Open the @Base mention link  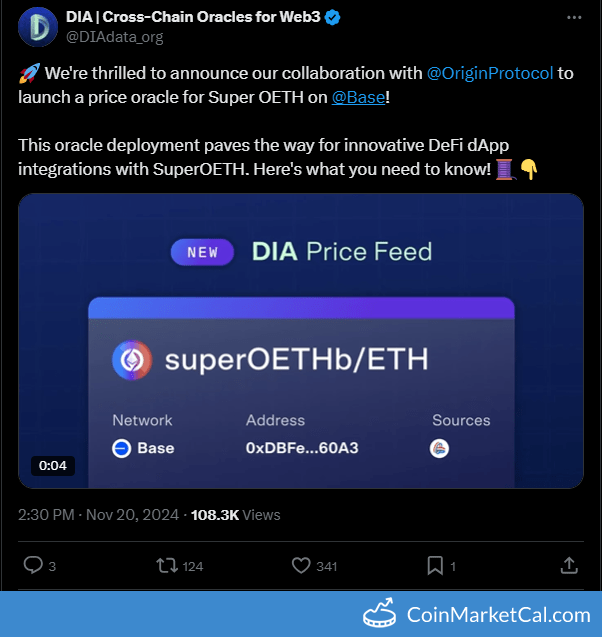[358, 98]
